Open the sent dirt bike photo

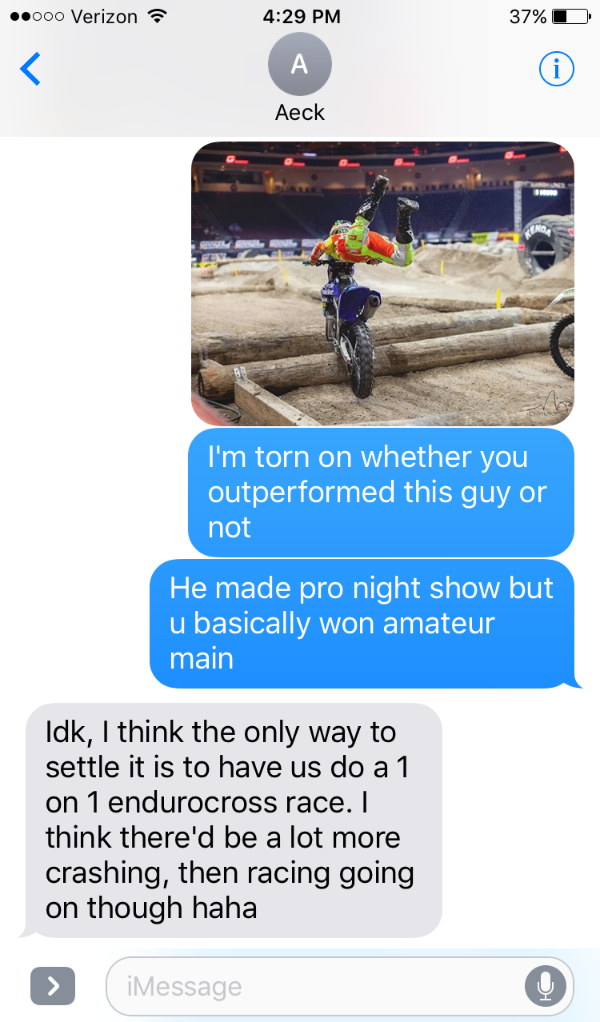tap(382, 283)
